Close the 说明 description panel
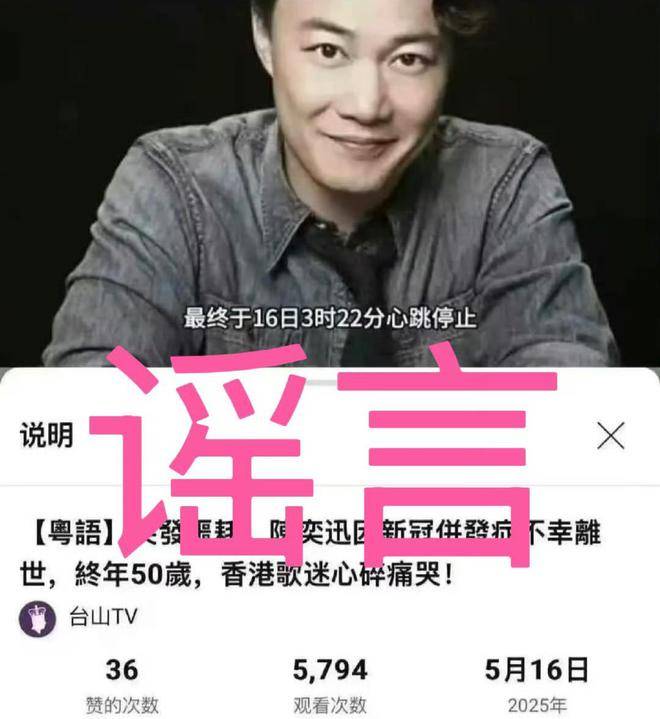Image resolution: width=660 pixels, height=719 pixels. 610,436
